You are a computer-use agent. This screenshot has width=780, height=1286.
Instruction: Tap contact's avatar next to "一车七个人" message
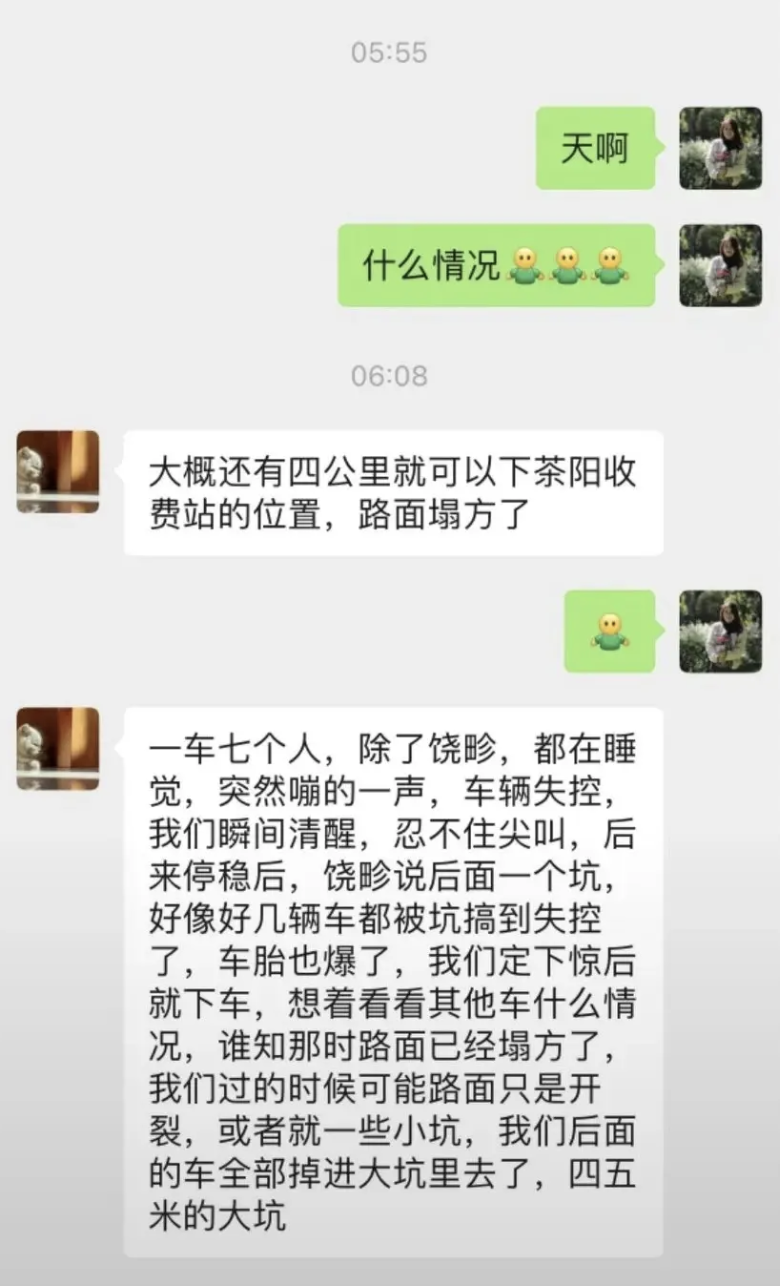tap(58, 749)
